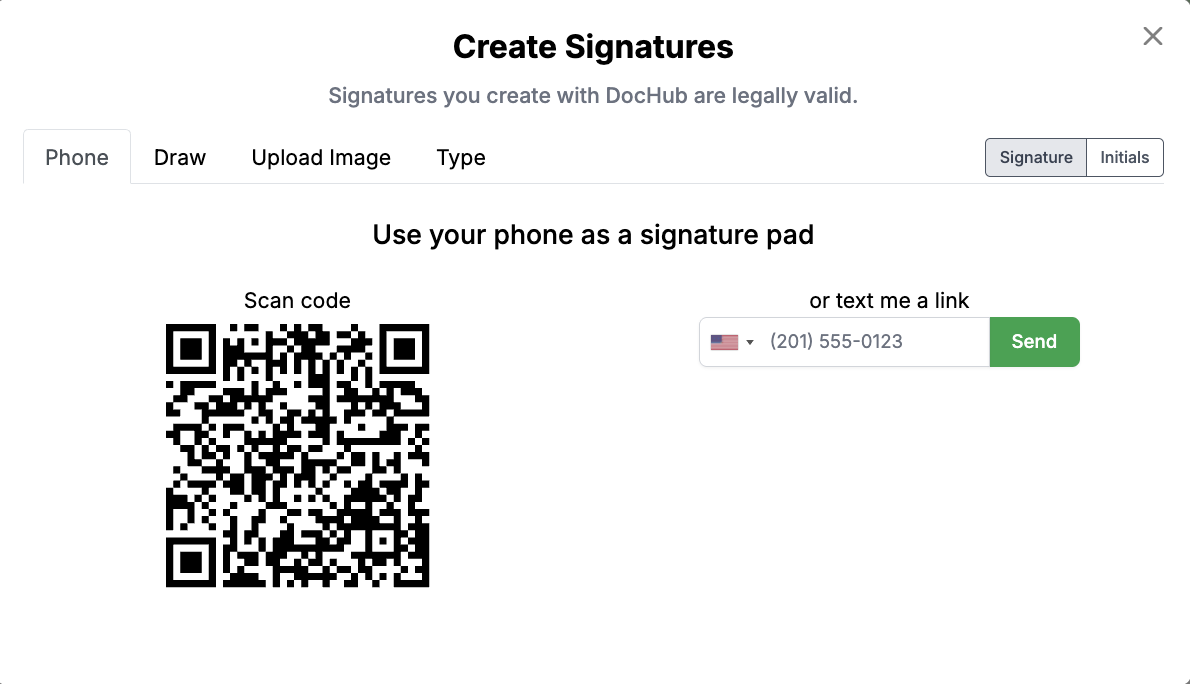Switch to Initials mode
Image resolution: width=1190 pixels, height=684 pixels.
pos(1125,157)
